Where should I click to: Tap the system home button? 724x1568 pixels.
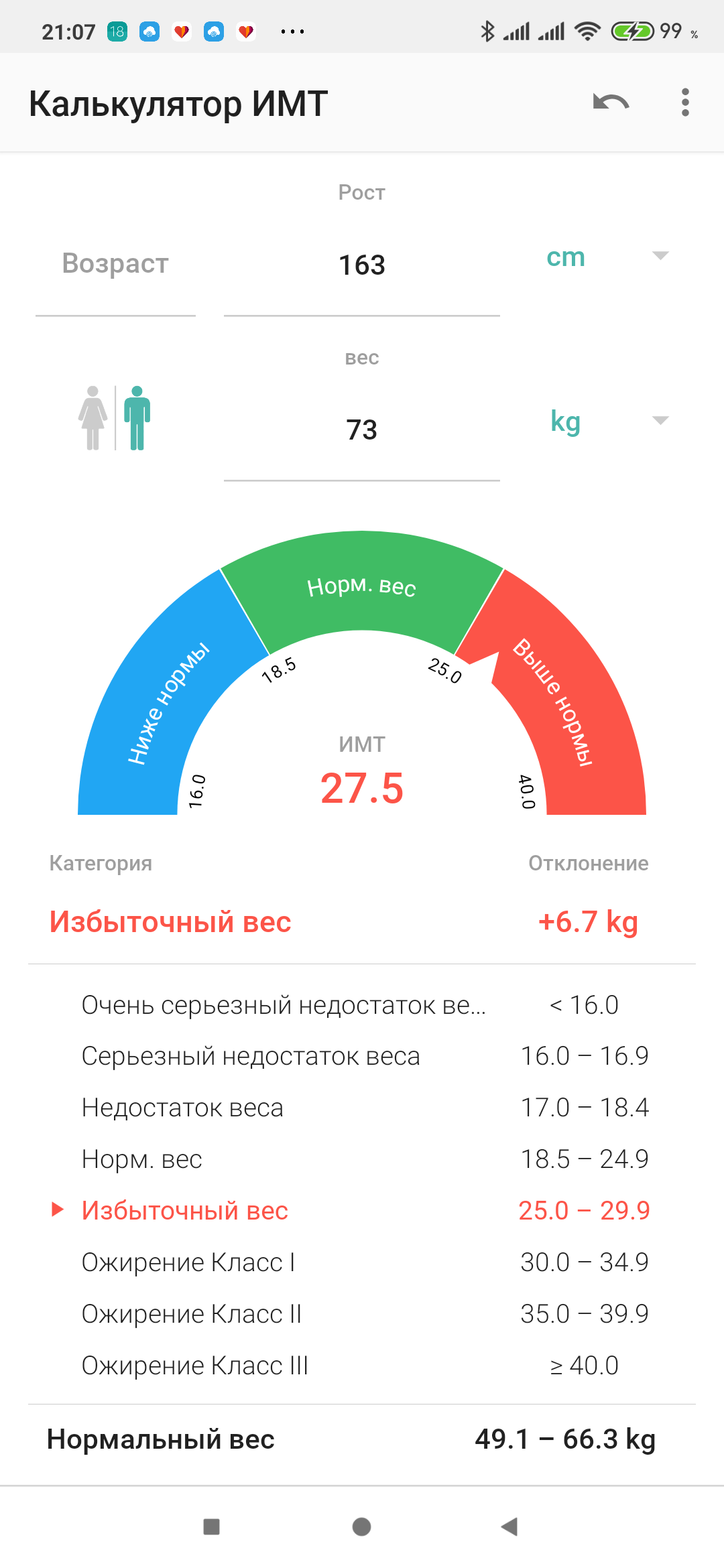(361, 1526)
